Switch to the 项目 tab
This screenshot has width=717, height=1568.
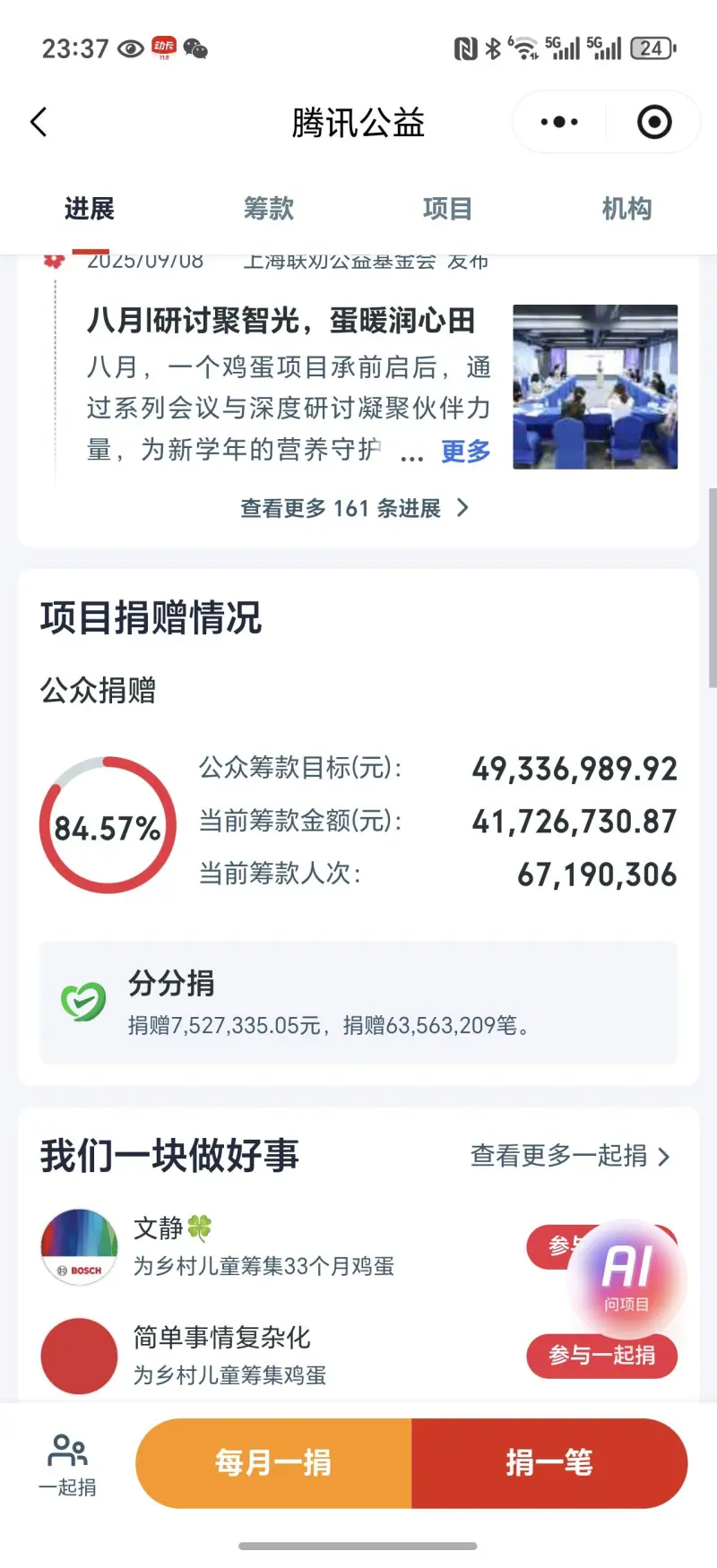pos(447,209)
